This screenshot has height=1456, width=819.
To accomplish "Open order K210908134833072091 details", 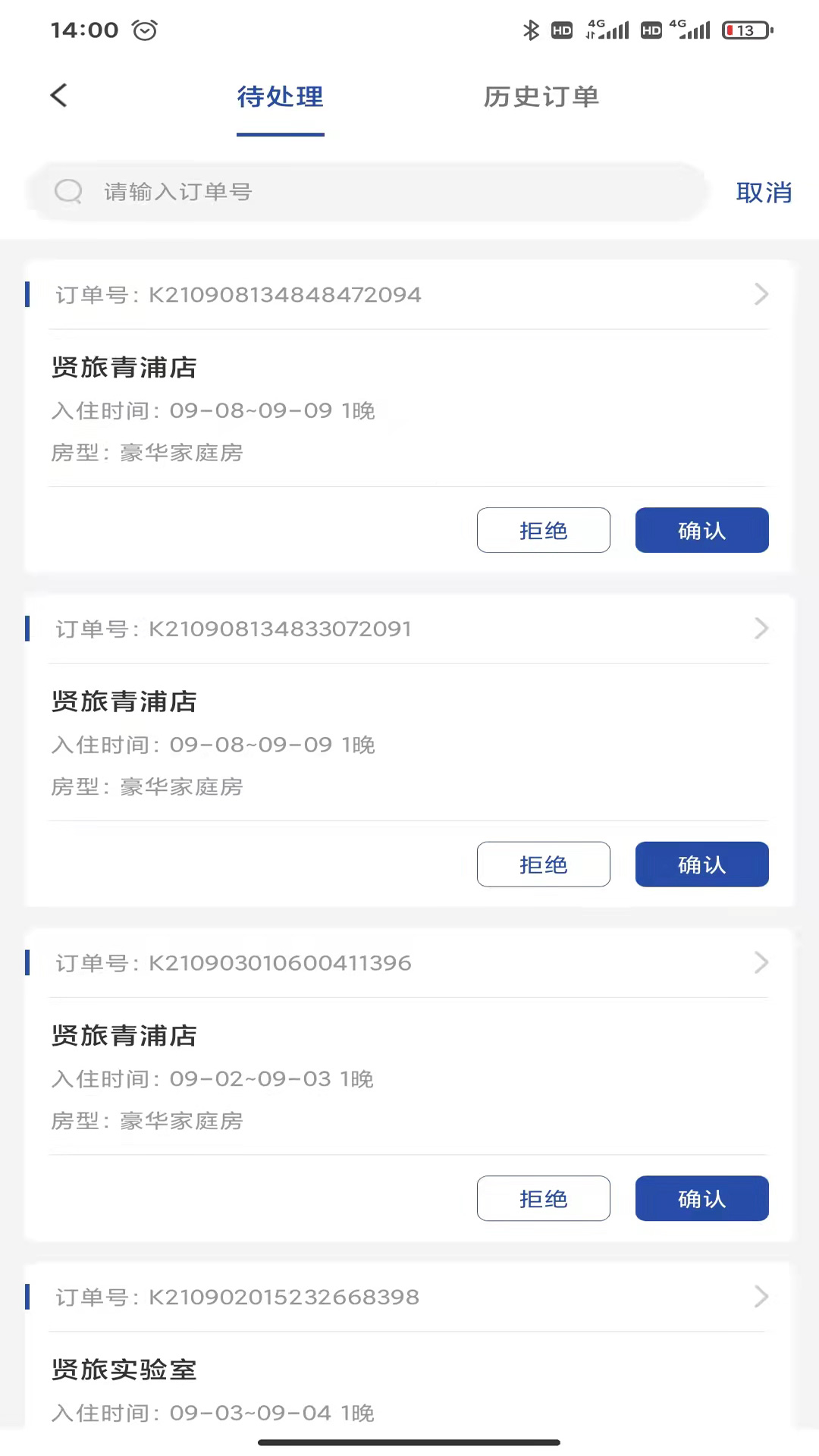I will [x=409, y=629].
